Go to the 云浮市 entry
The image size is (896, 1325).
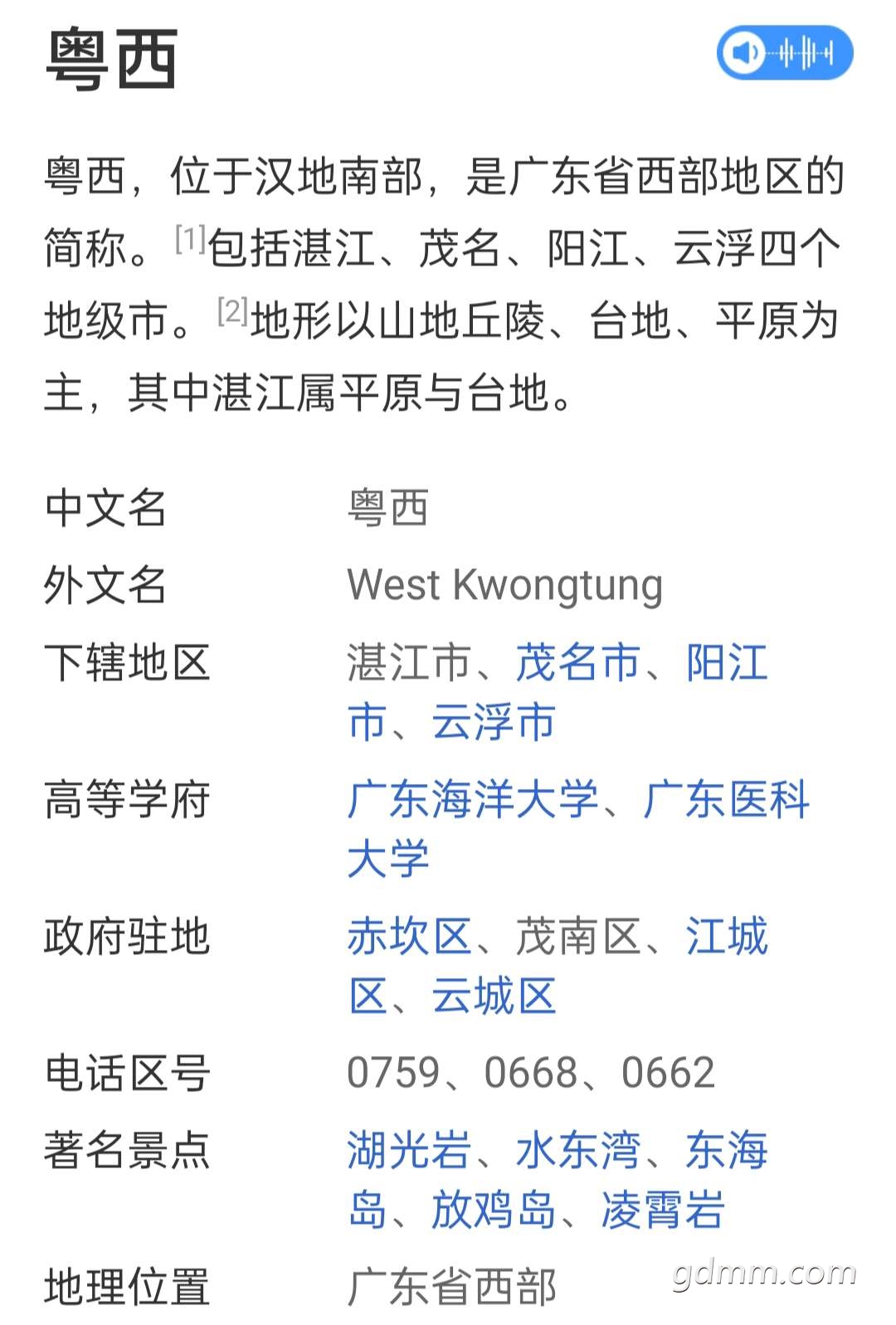(x=494, y=722)
